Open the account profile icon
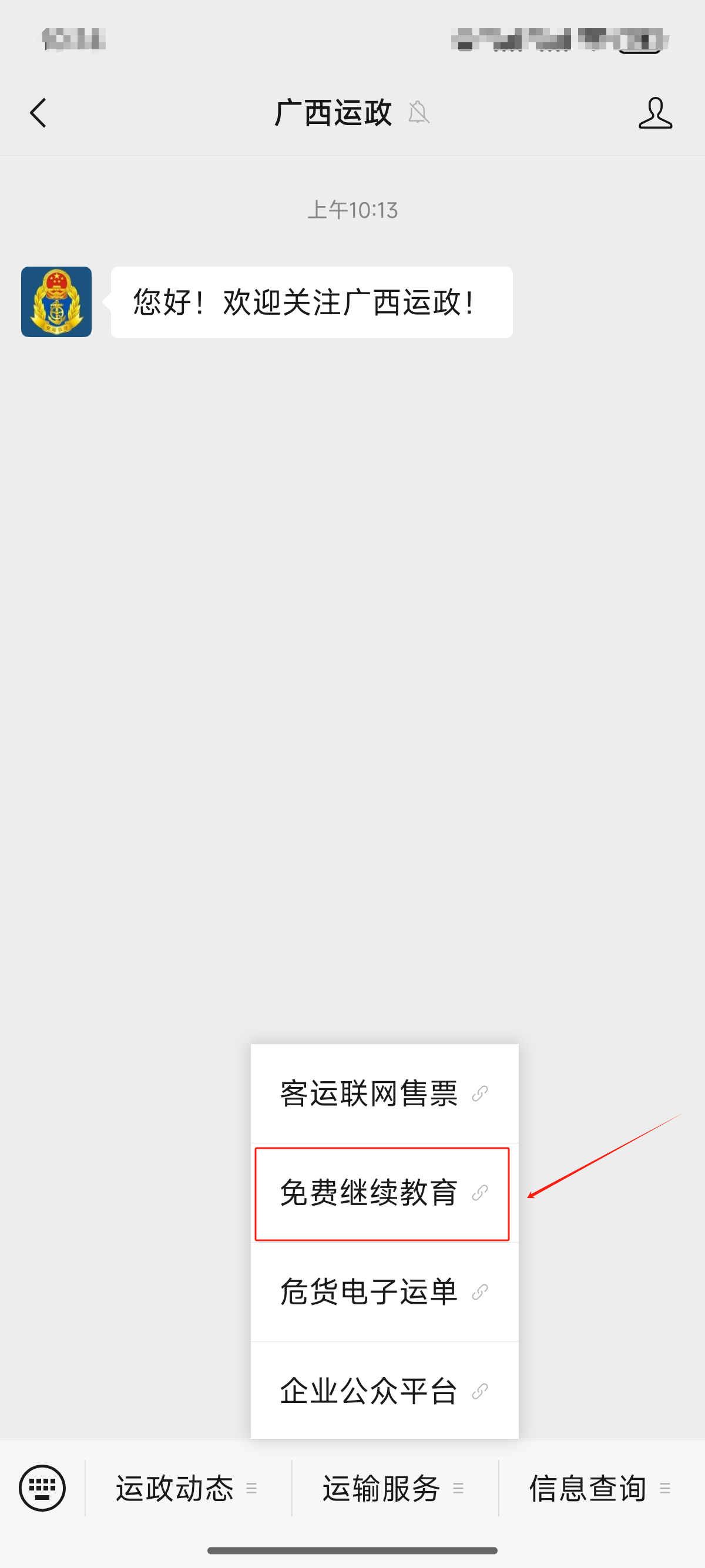 tap(655, 113)
